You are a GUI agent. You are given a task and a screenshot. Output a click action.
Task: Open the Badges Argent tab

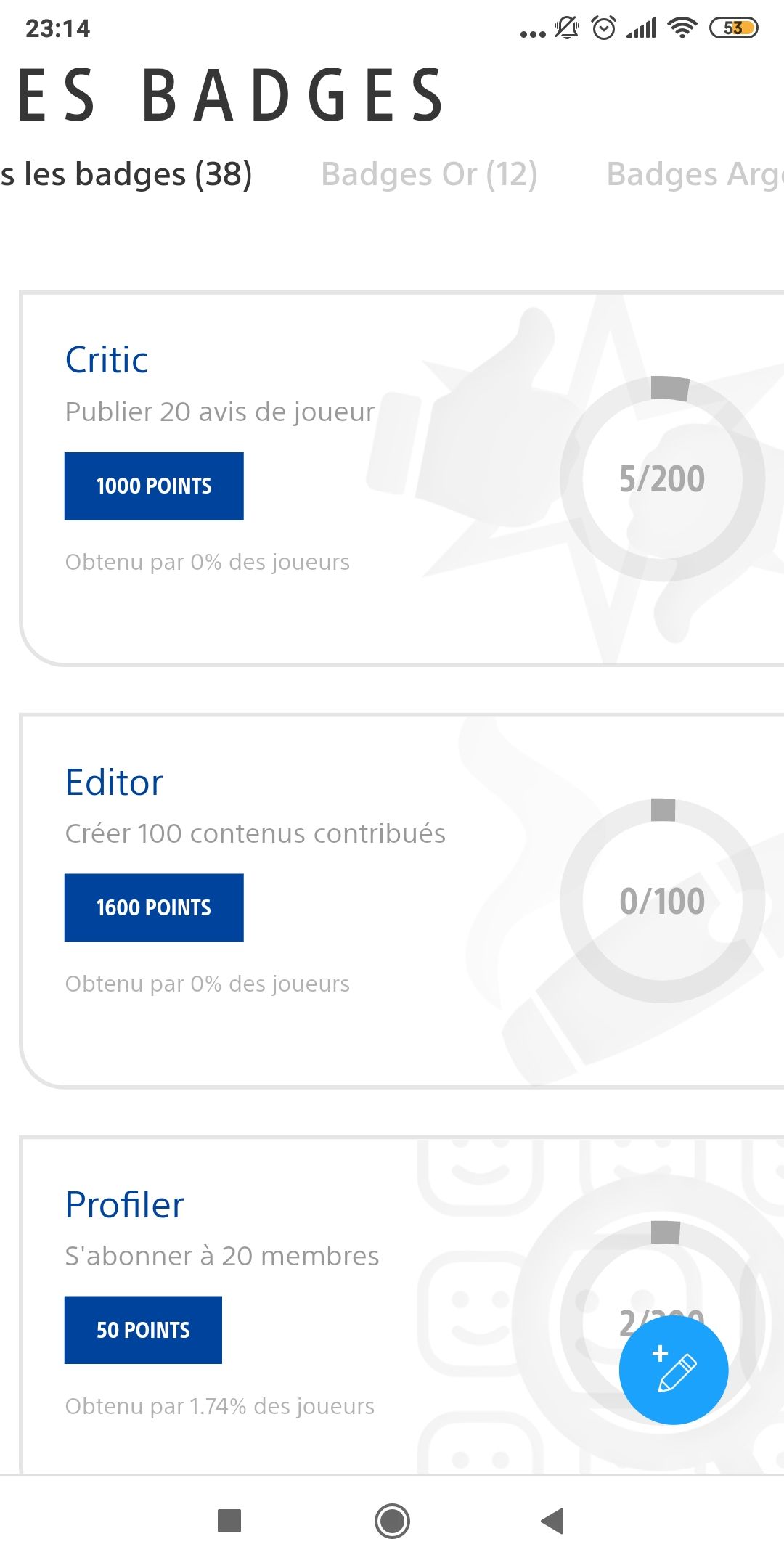pyautogui.click(x=695, y=174)
